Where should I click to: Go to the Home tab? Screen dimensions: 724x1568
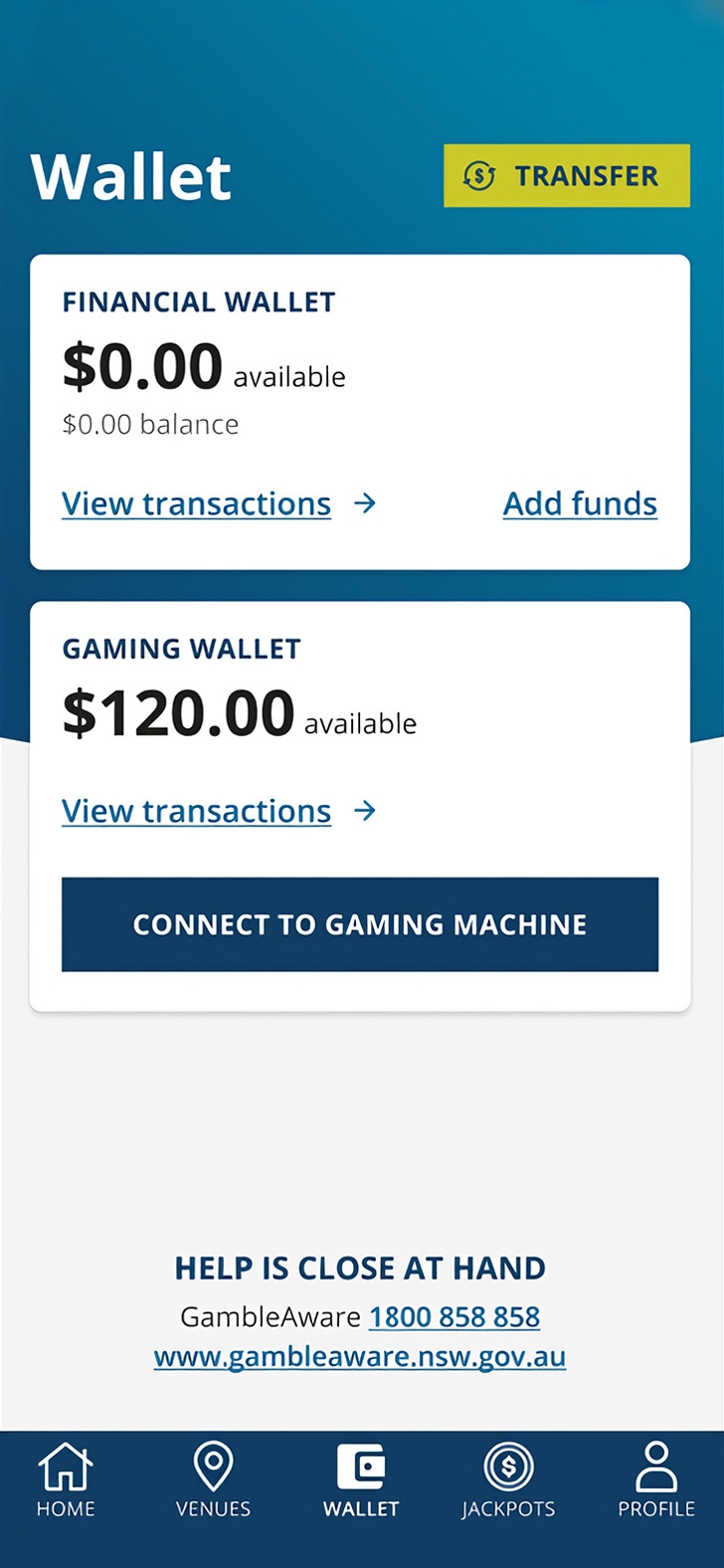66,1479
